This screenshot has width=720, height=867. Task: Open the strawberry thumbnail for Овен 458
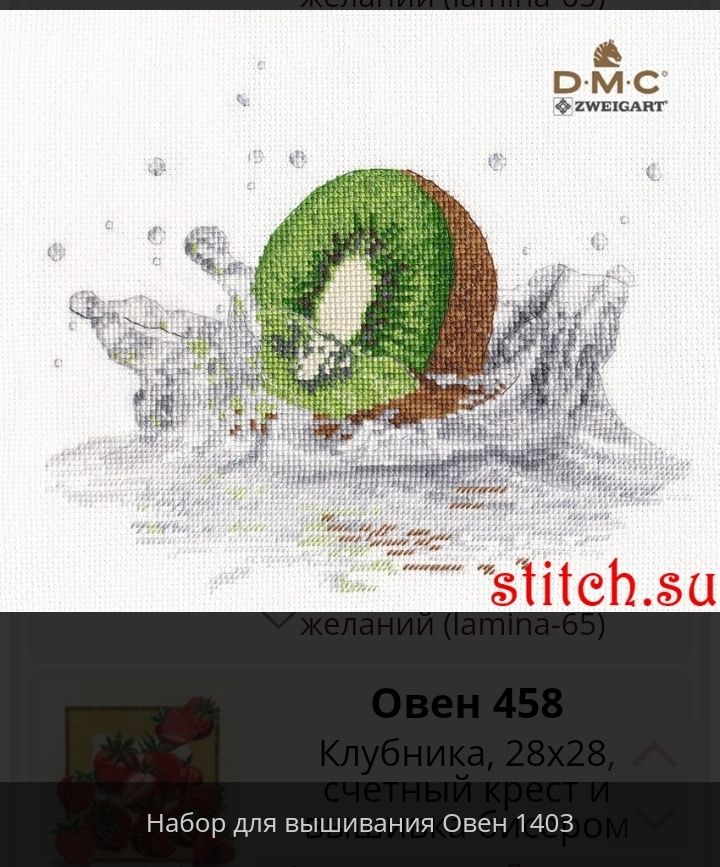[142, 772]
